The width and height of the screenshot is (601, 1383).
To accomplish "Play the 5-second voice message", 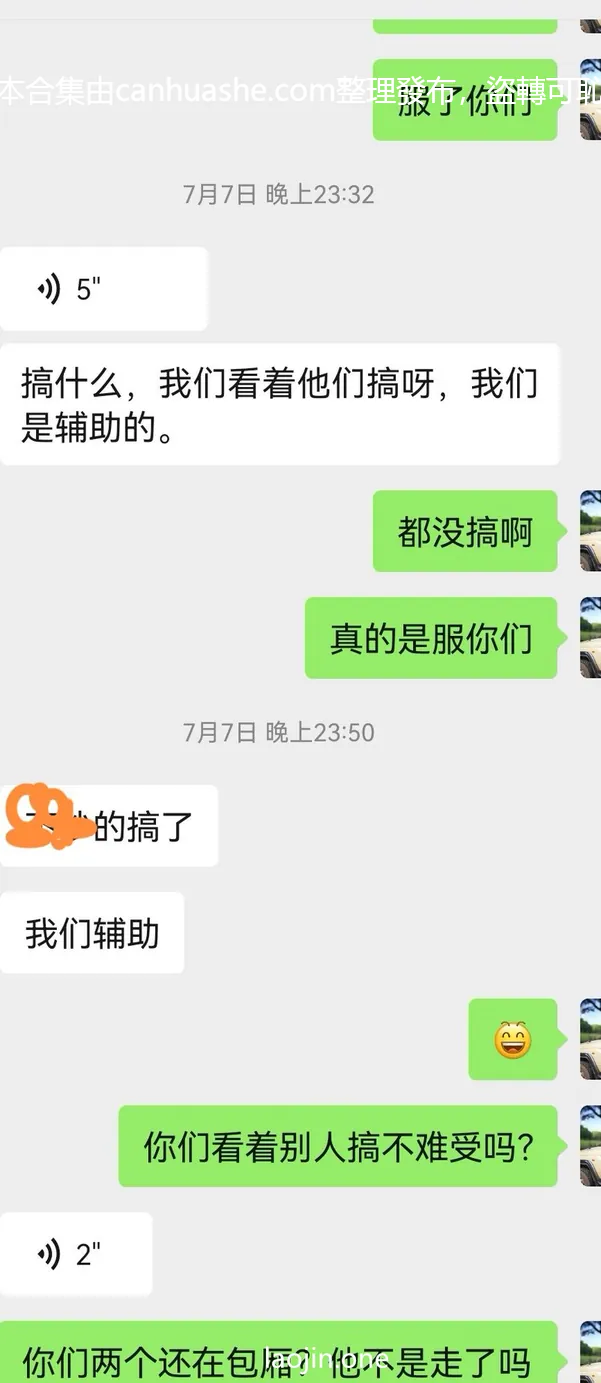I will coord(103,290).
